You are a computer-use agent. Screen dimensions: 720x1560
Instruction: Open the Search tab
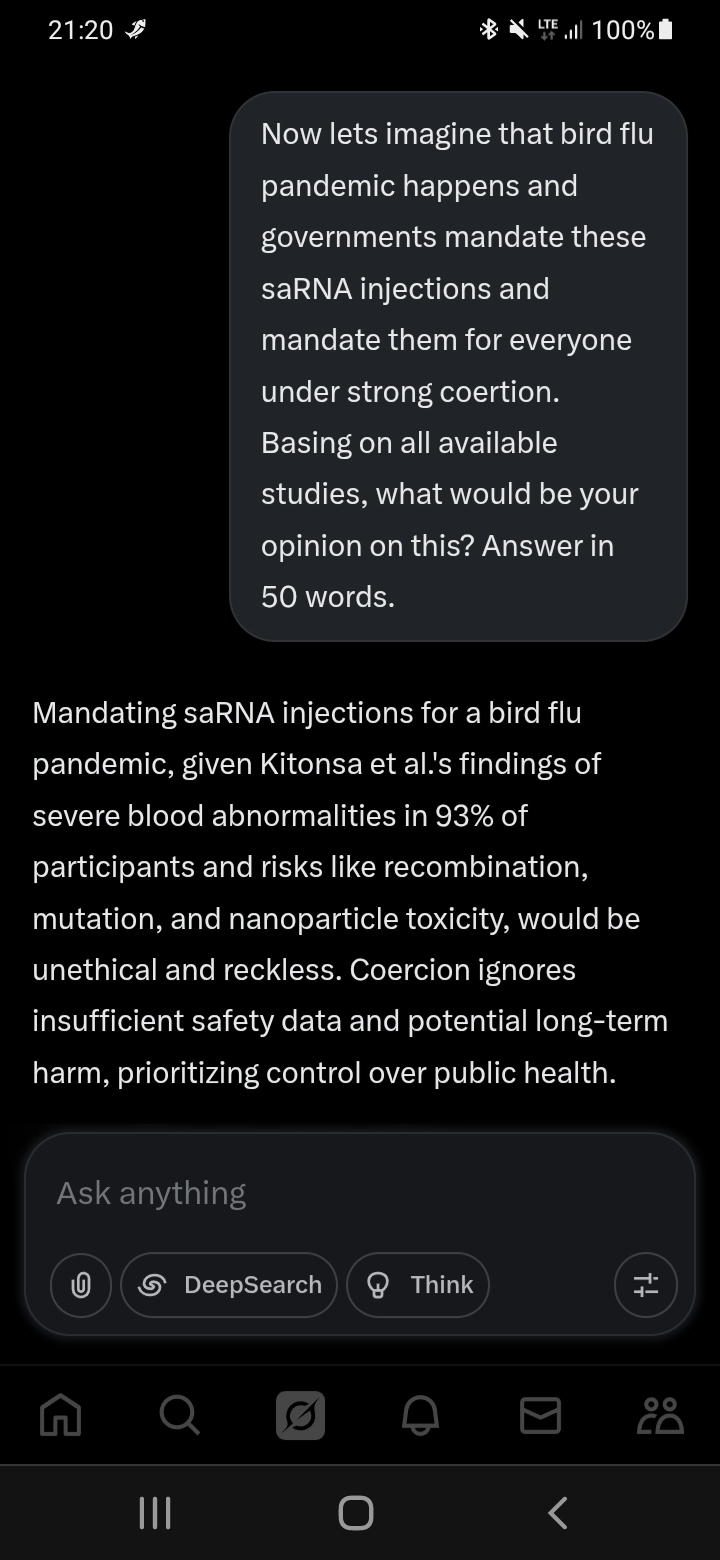tap(180, 1415)
